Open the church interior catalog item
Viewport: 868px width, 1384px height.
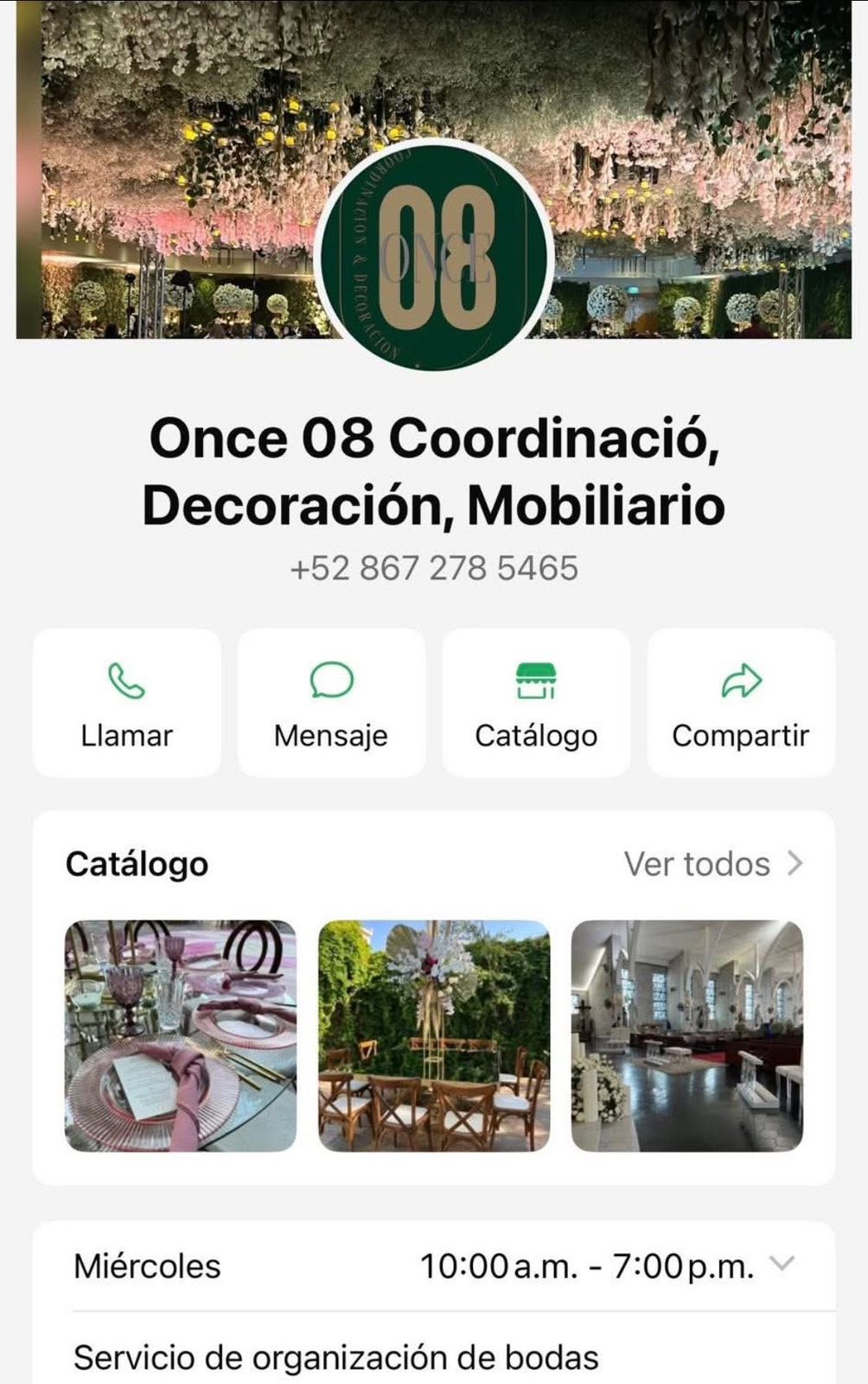pos(687,1035)
